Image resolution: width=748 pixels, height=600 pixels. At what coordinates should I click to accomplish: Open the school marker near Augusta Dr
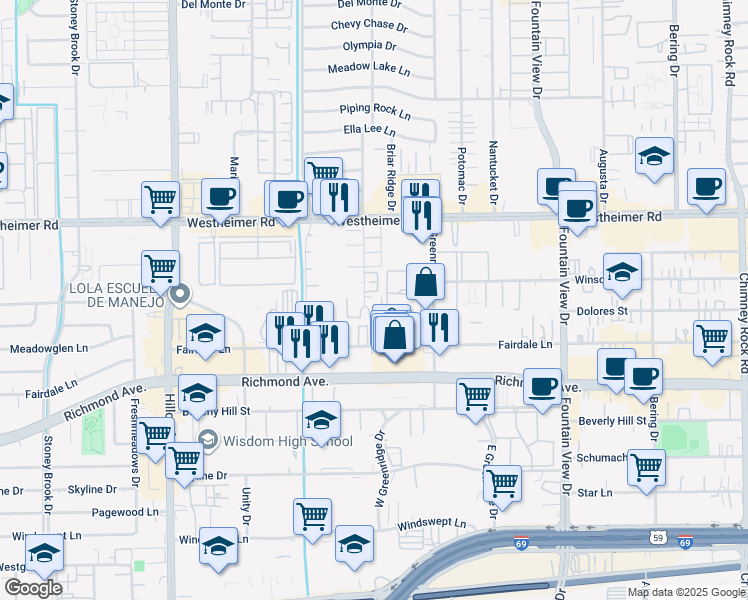coord(654,156)
